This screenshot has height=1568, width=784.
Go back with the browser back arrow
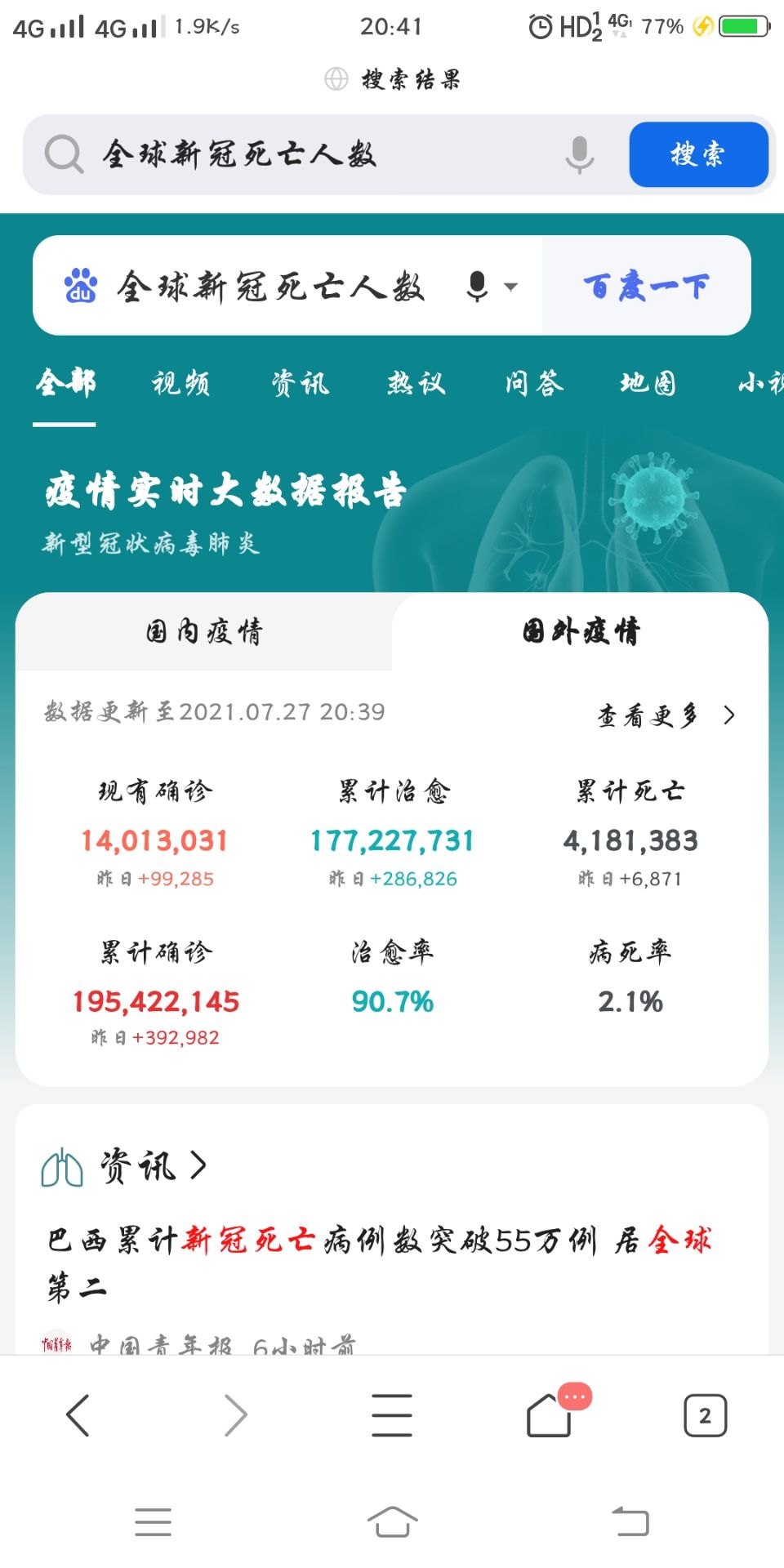coord(78,1415)
